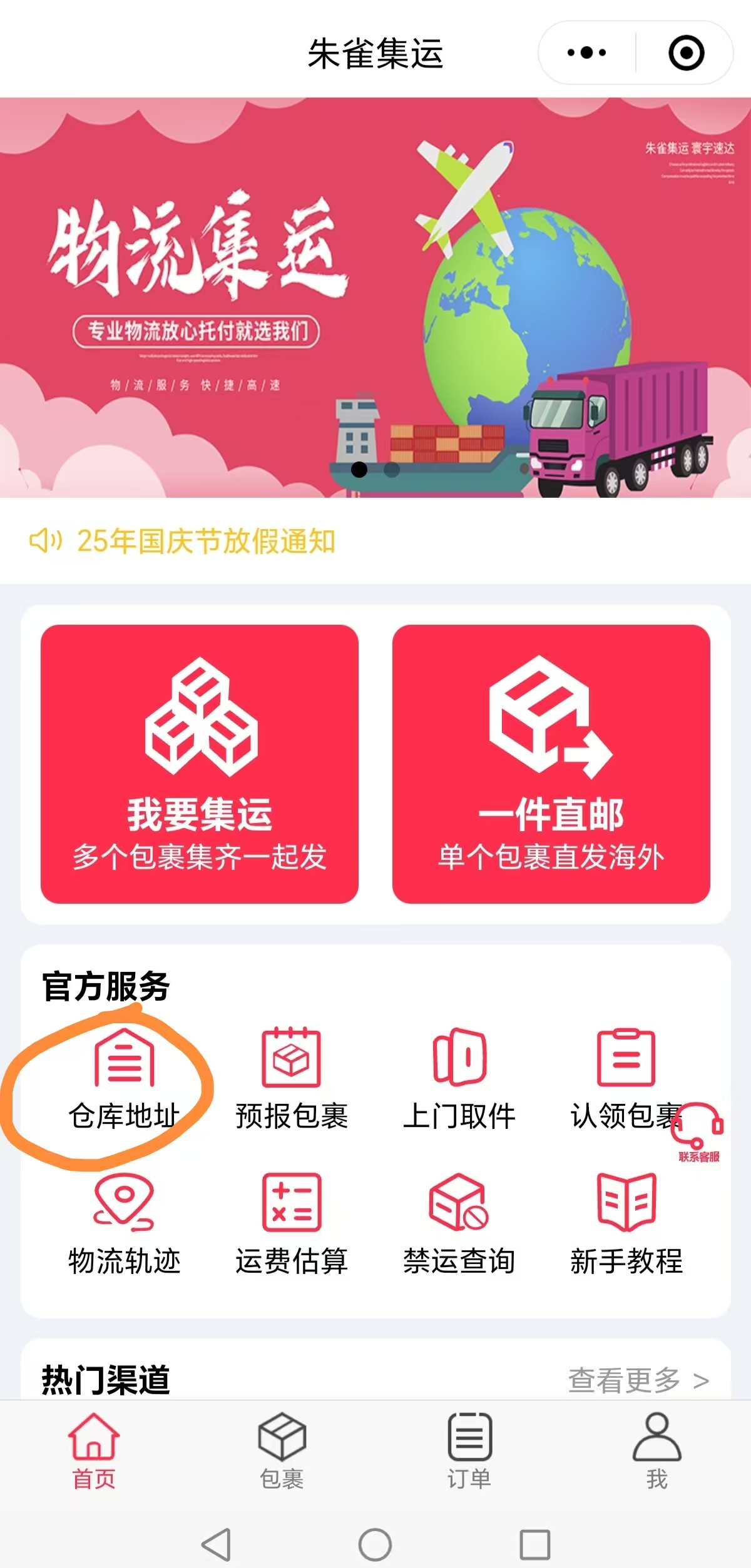Tap the system back button
The image size is (751, 1568).
coord(216,1545)
